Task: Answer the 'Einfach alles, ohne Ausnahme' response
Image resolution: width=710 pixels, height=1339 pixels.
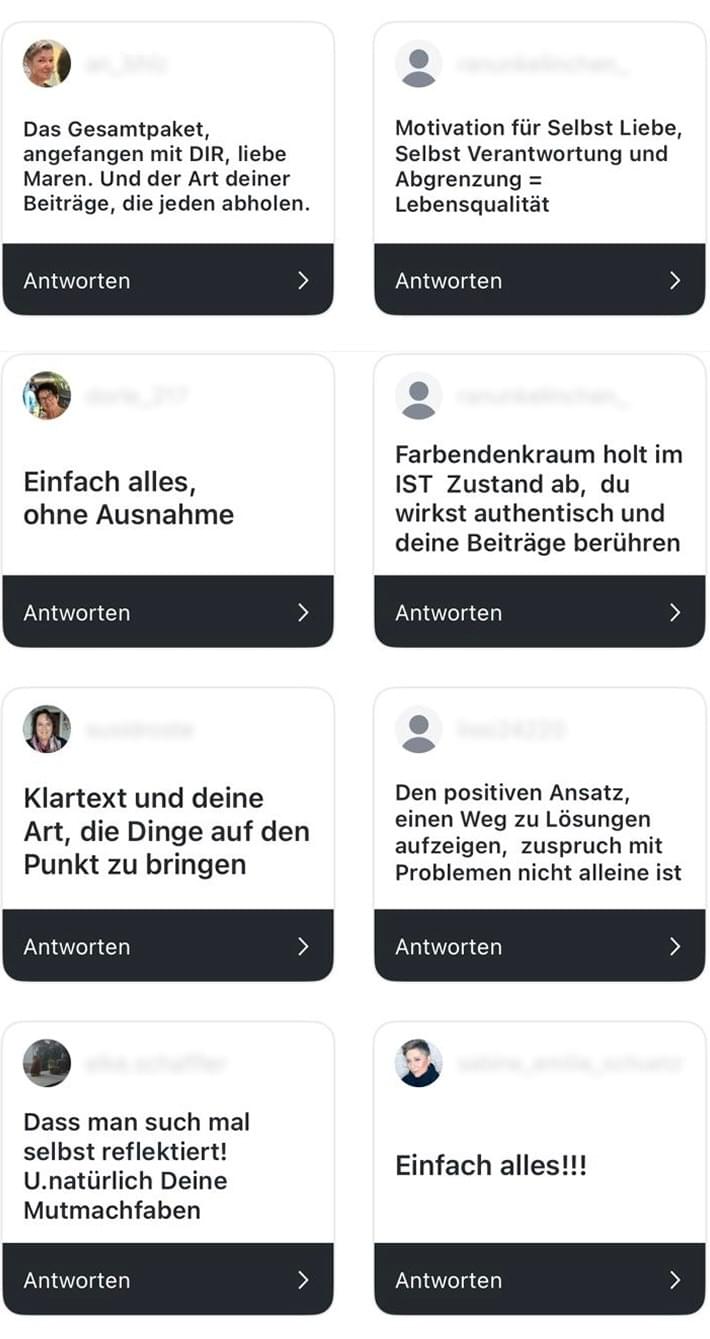Action: (167, 612)
